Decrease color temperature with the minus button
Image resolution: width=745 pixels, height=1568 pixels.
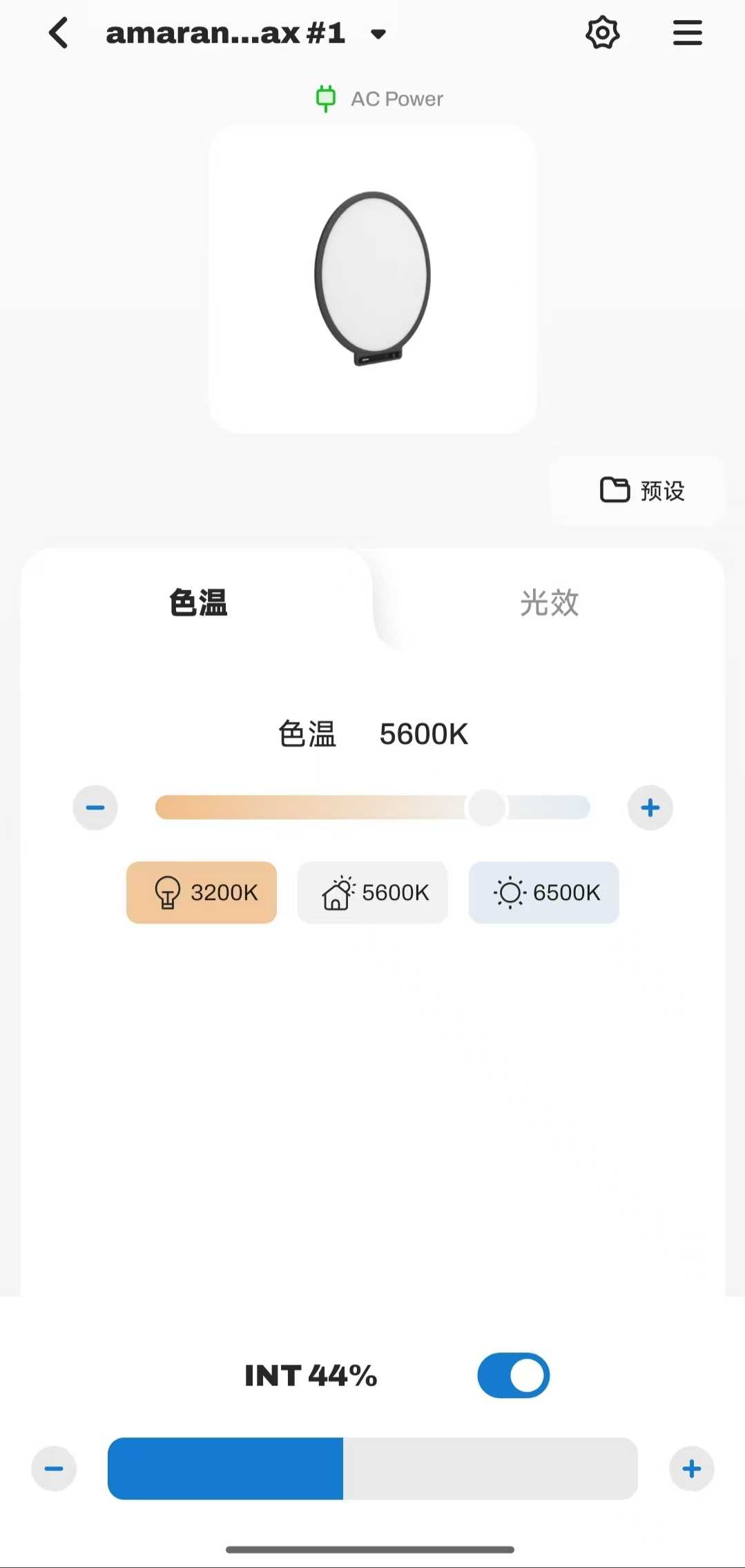pos(95,807)
